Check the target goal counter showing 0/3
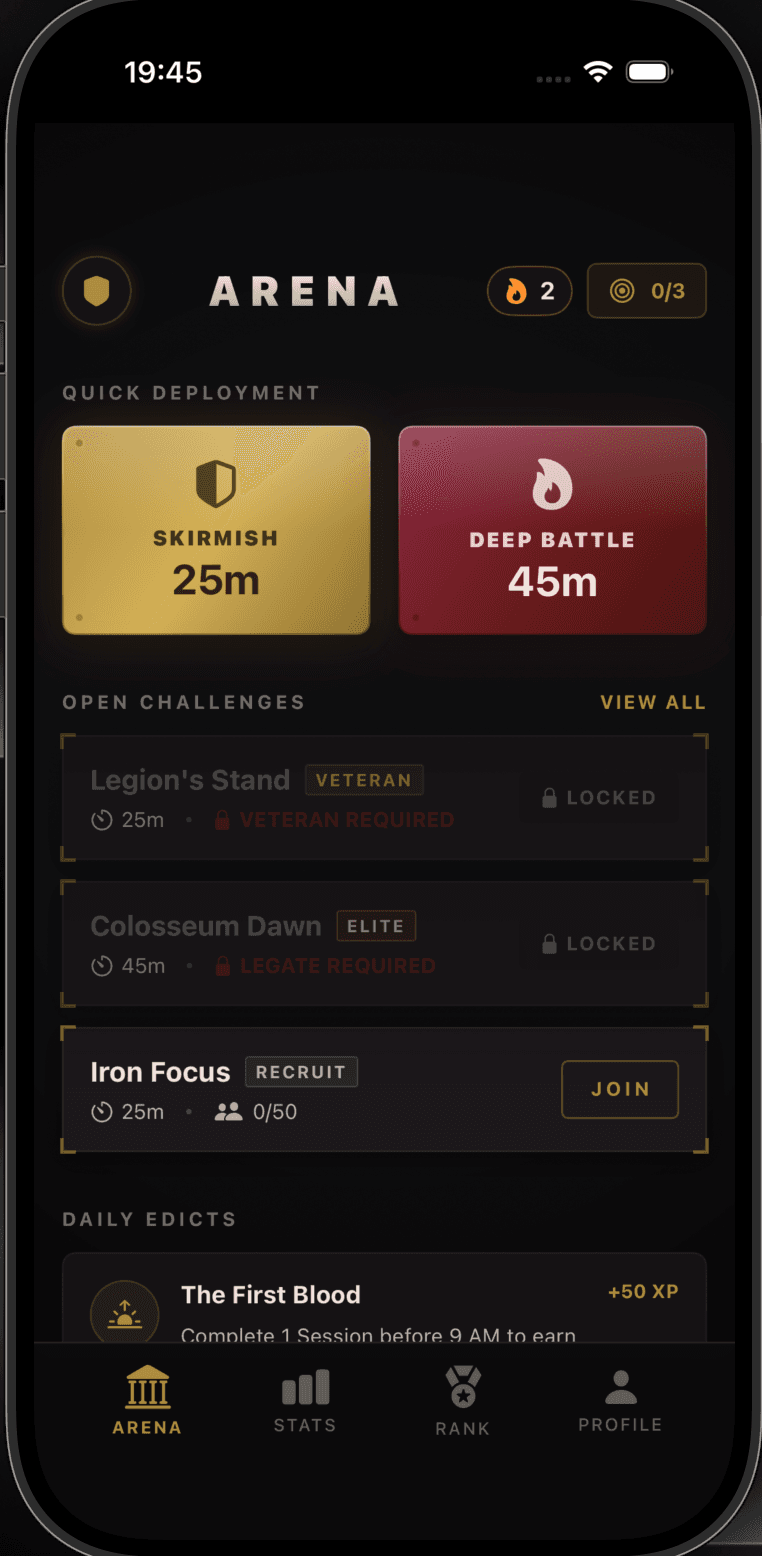This screenshot has width=762, height=1556. (x=646, y=290)
